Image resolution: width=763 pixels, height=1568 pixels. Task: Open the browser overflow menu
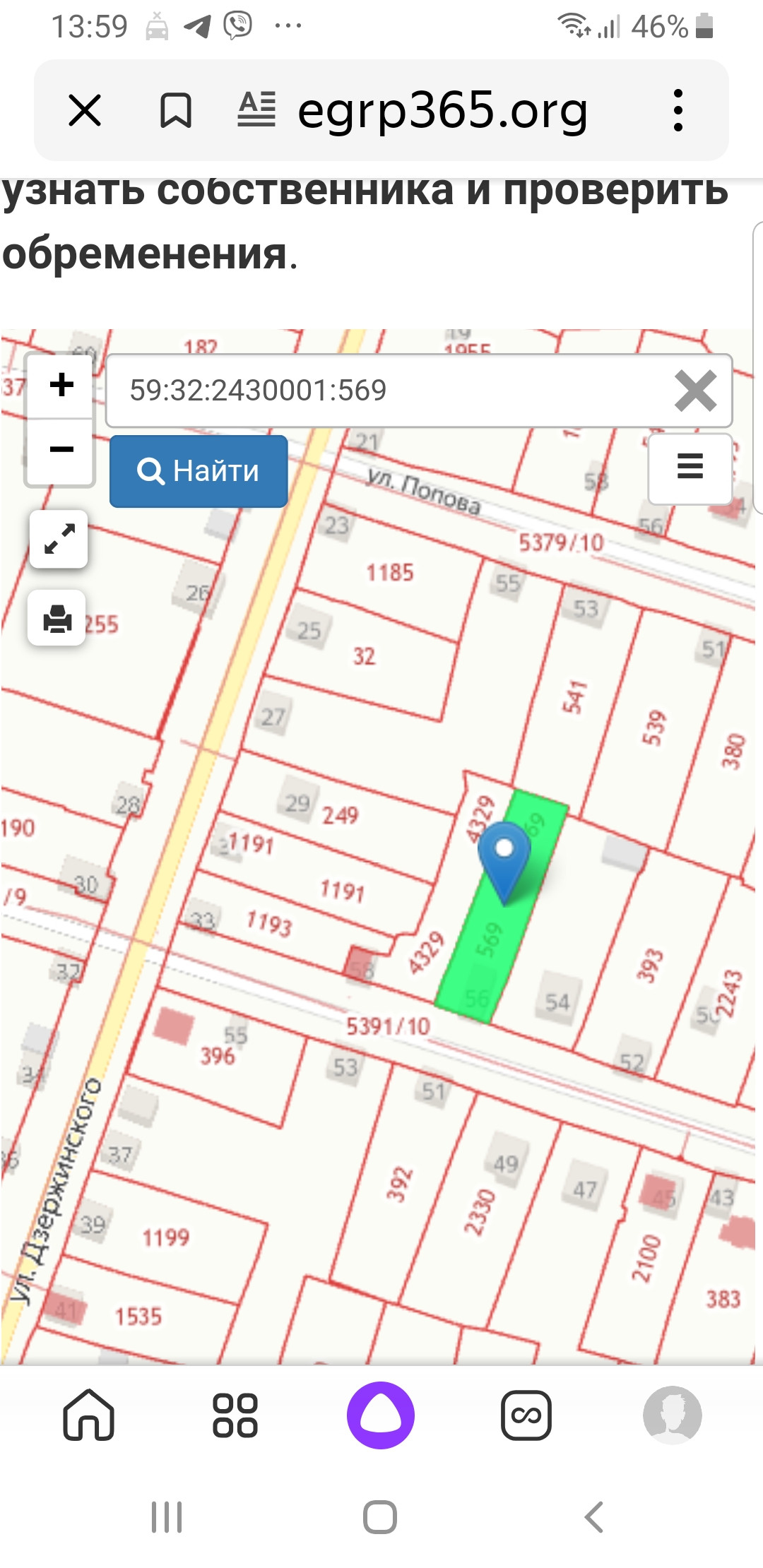[x=678, y=111]
